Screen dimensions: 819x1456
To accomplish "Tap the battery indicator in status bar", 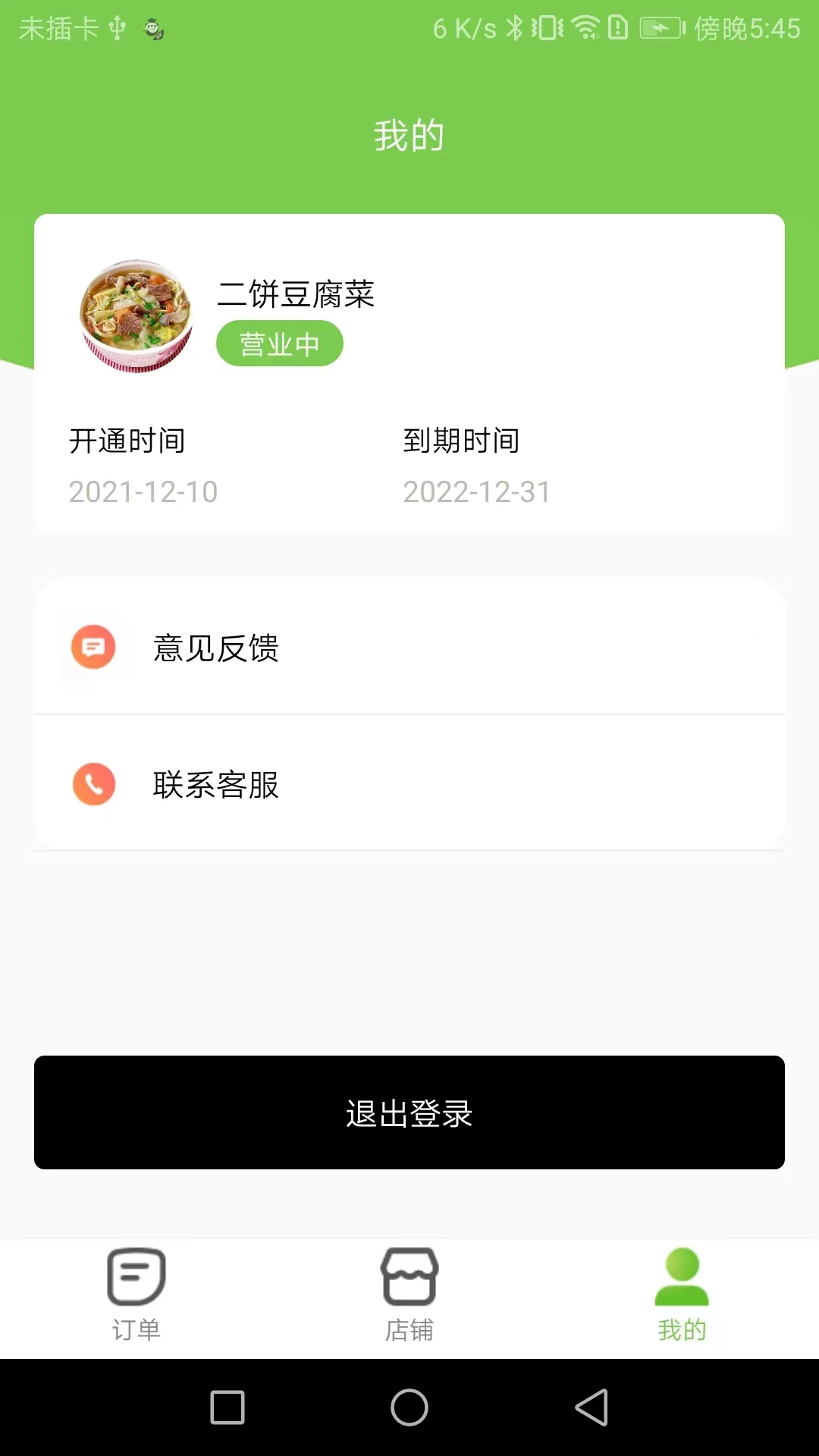I will [659, 27].
